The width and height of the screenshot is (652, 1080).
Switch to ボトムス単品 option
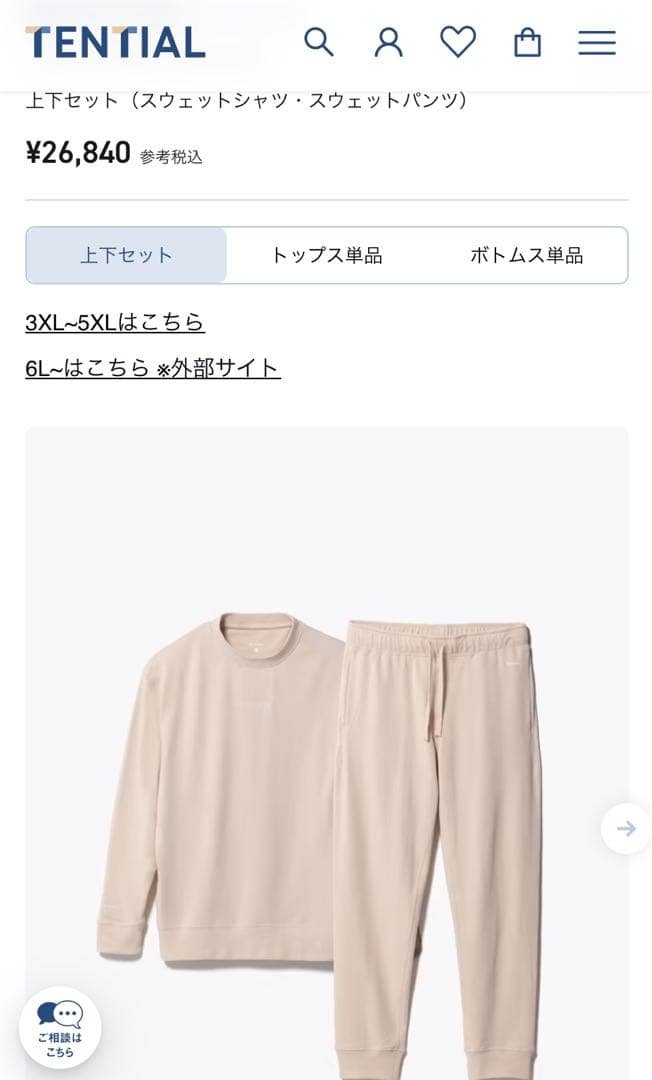(x=527, y=255)
